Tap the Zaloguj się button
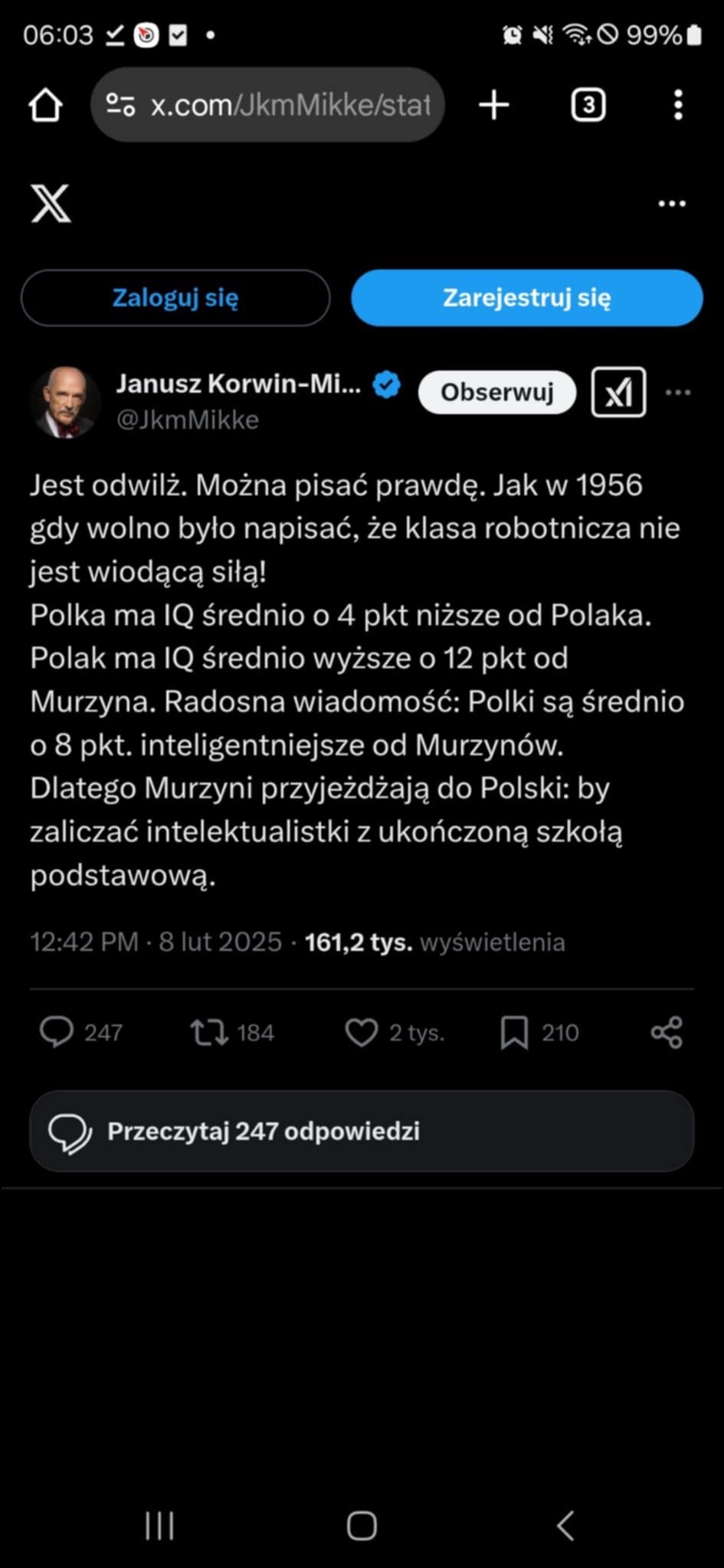This screenshot has width=724, height=1568. coord(175,298)
